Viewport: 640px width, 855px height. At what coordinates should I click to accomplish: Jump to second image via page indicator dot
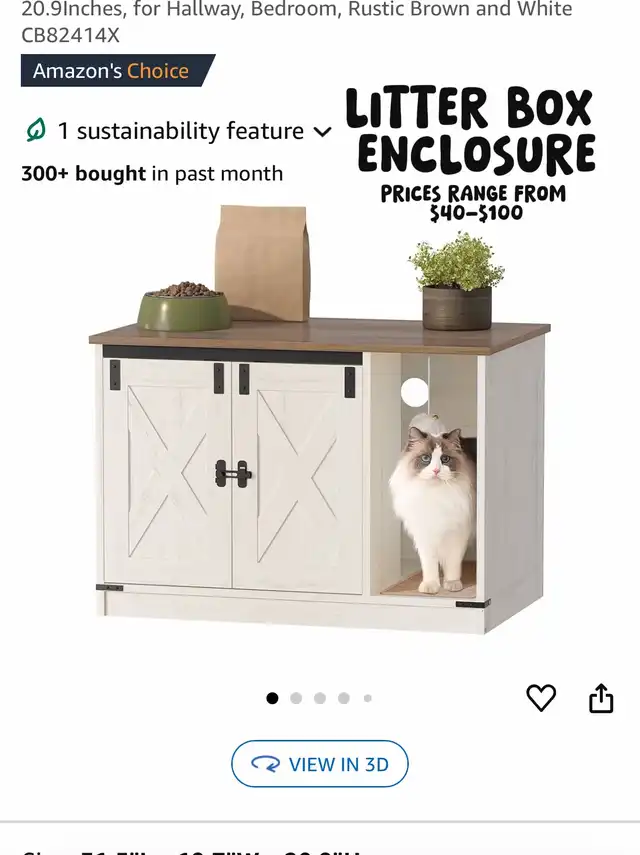coord(296,698)
